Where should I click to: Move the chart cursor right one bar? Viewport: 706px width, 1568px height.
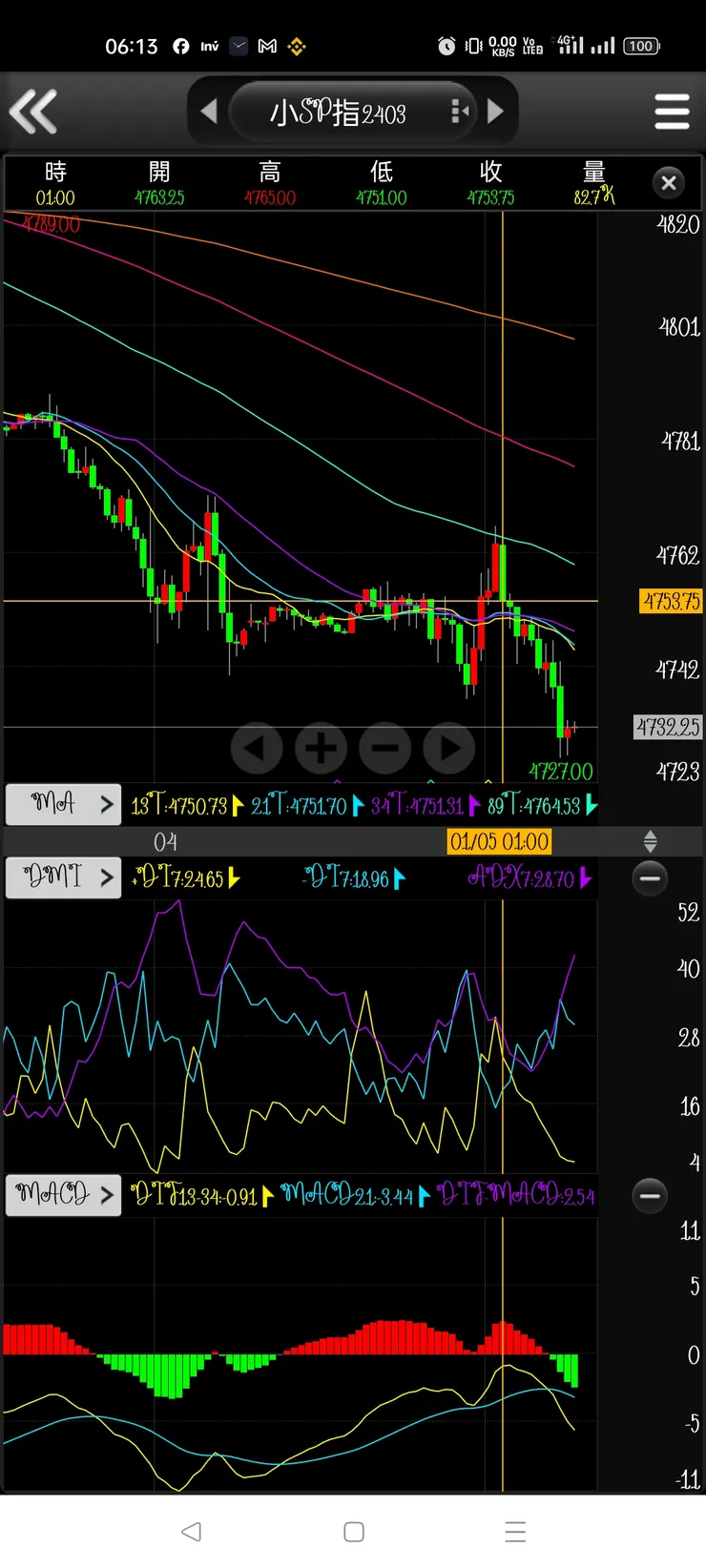449,749
